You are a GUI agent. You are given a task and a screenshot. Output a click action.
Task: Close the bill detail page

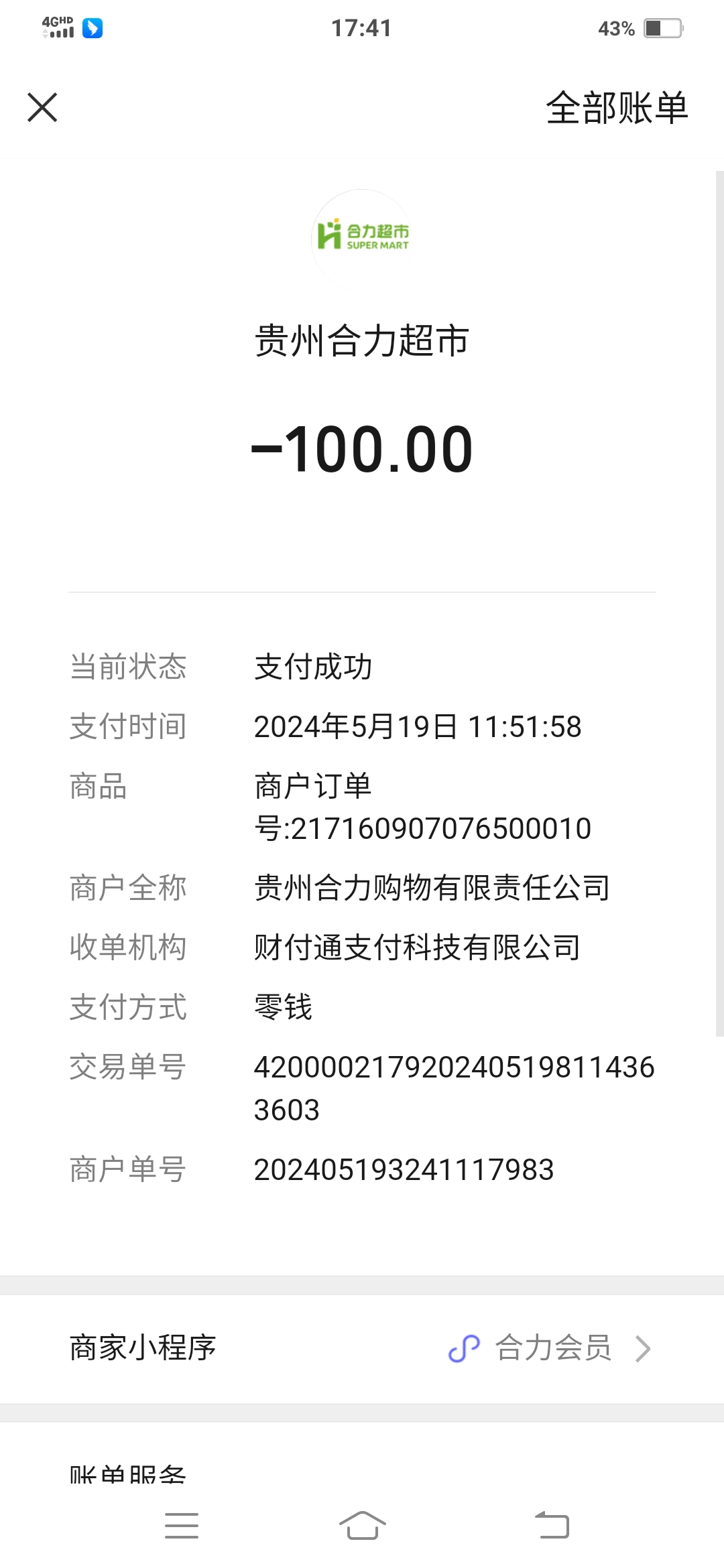click(42, 108)
